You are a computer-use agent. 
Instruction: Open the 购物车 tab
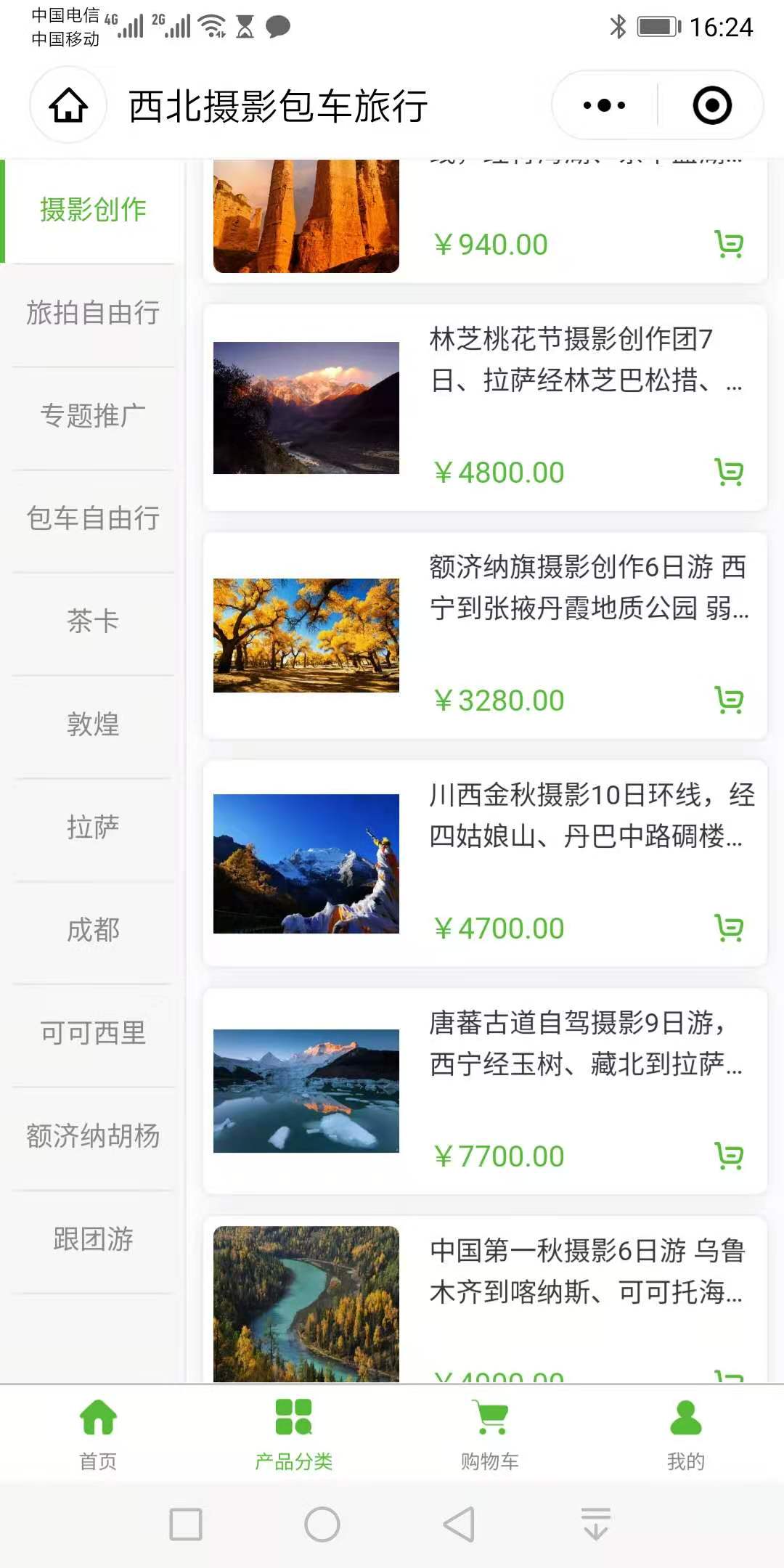point(490,1434)
